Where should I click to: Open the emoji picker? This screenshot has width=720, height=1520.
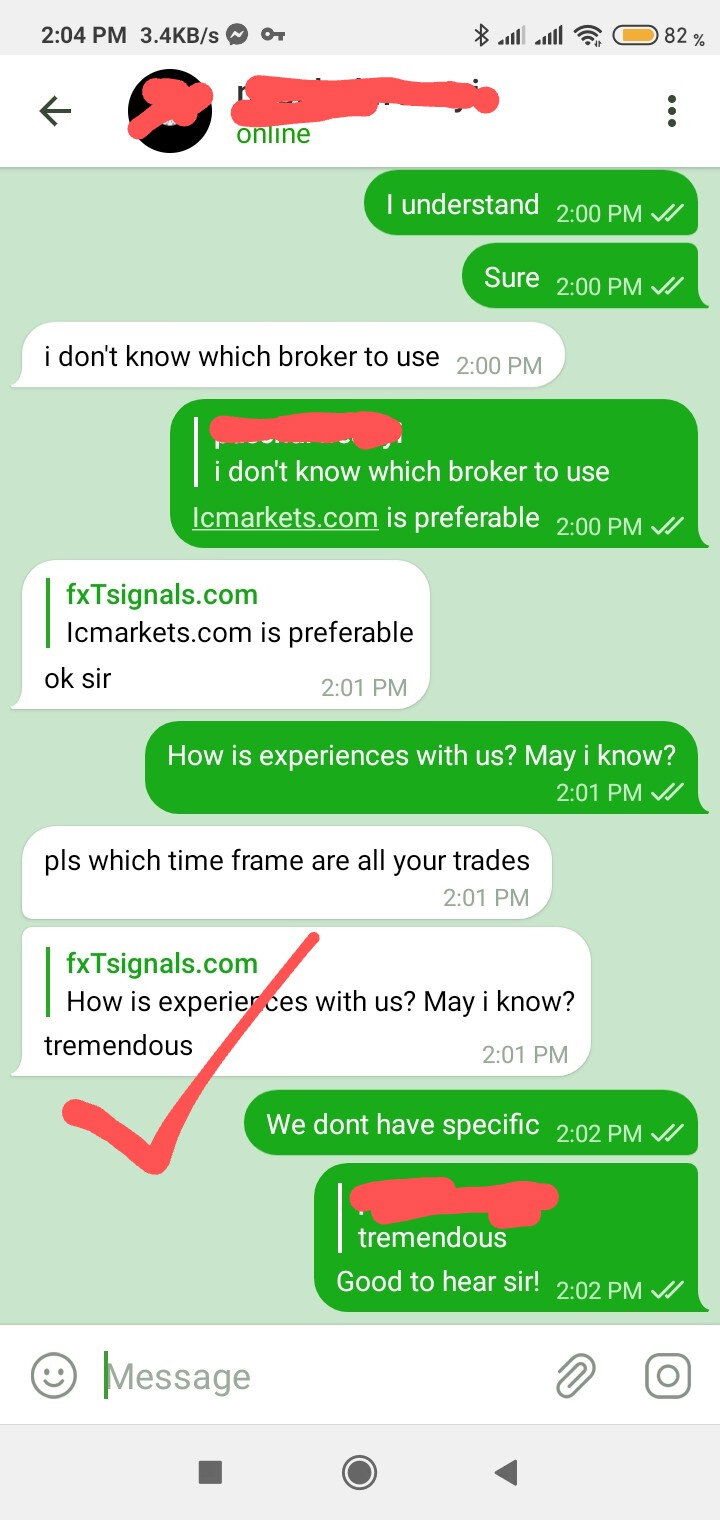pos(54,1376)
